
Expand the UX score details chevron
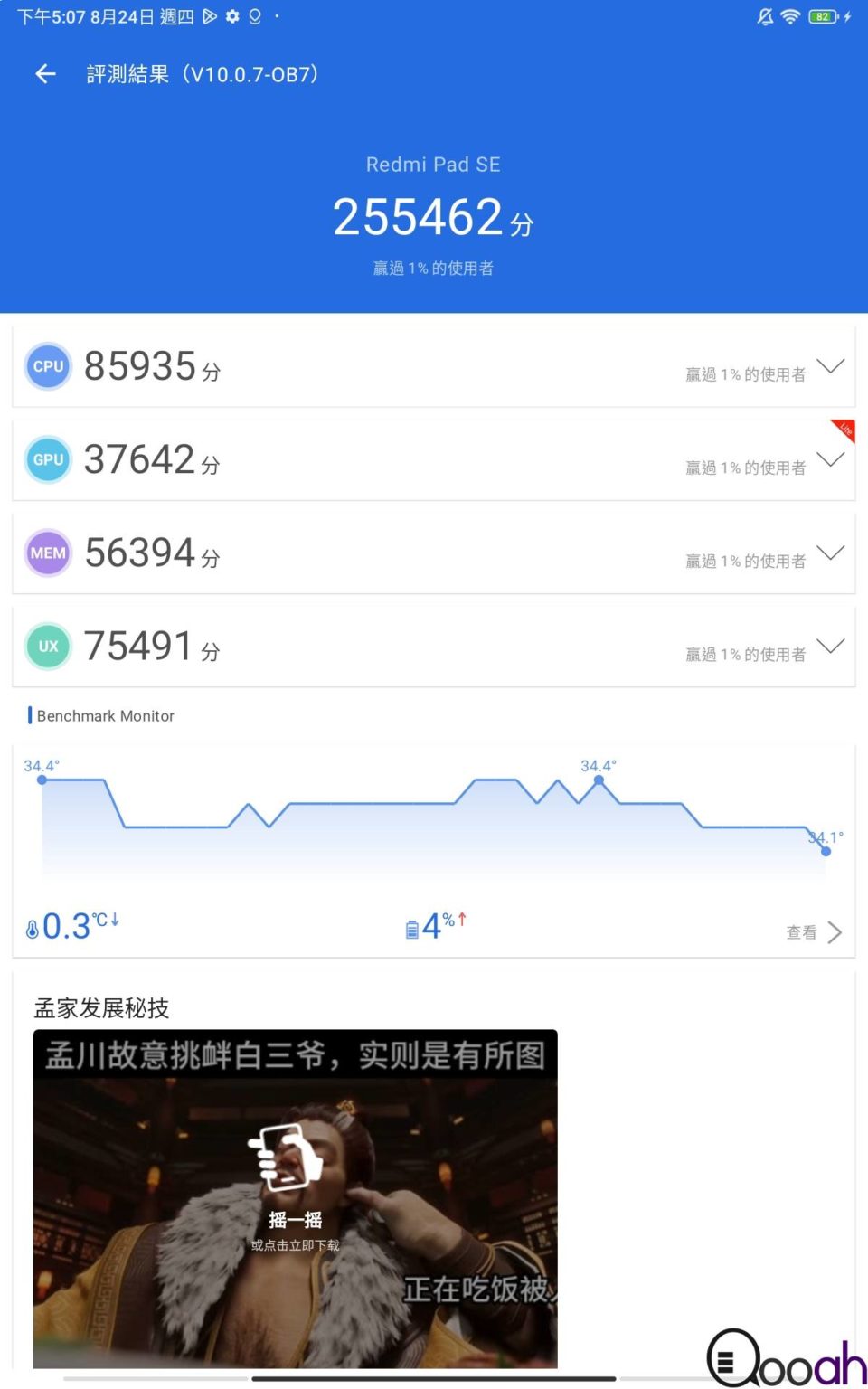coord(830,646)
